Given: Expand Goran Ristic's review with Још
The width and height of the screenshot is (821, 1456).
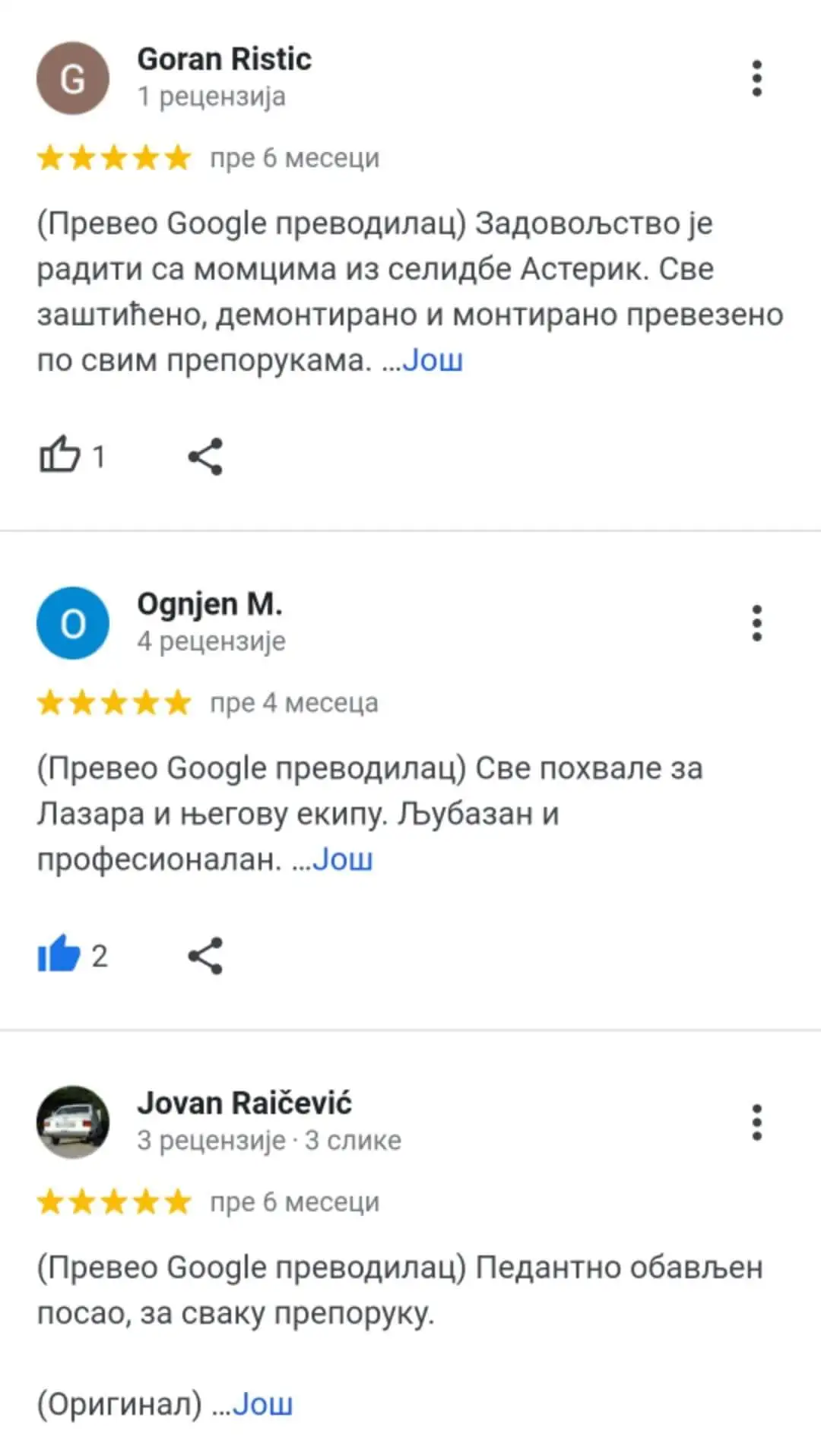Looking at the screenshot, I should pos(432,360).
